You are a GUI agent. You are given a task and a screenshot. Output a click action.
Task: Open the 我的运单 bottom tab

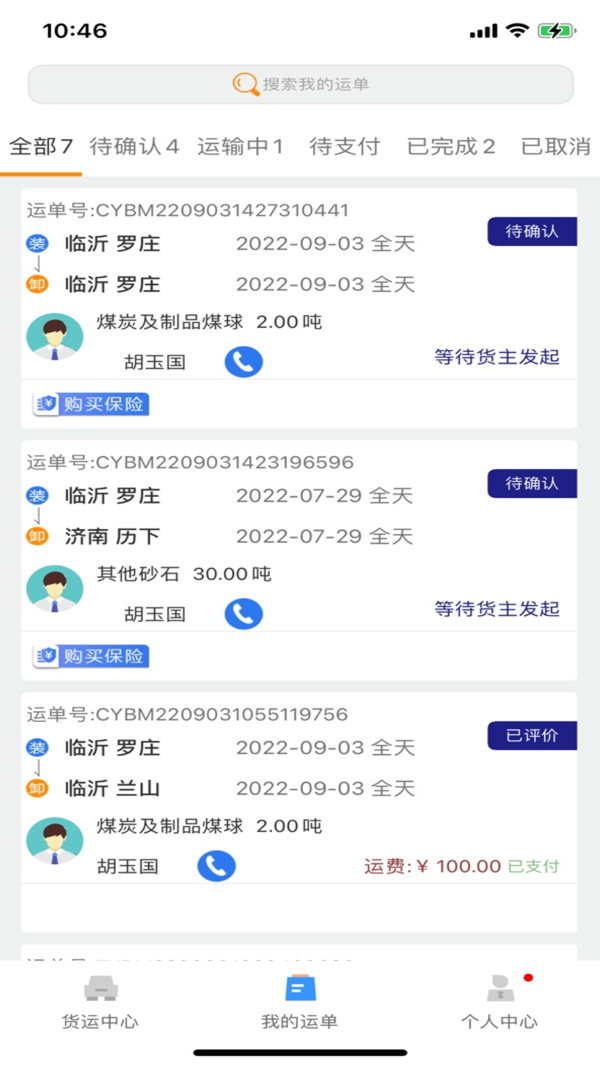click(300, 1003)
